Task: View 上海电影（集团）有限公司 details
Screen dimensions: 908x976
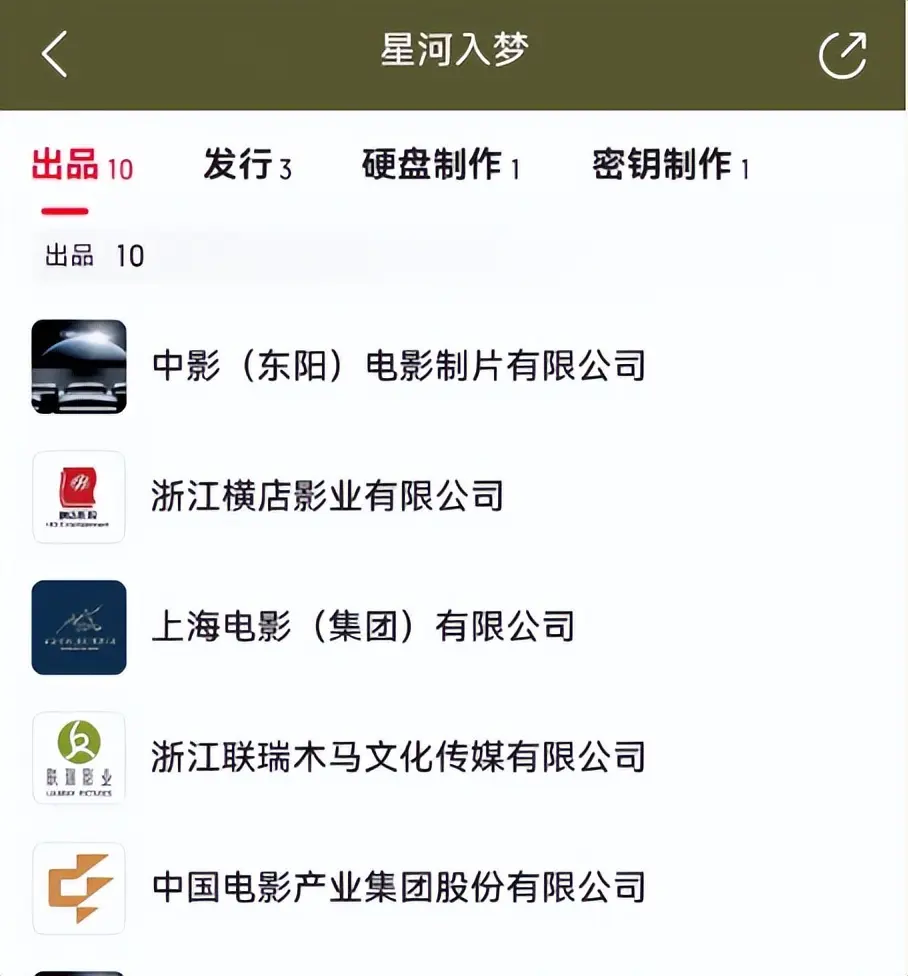Action: pos(362,627)
